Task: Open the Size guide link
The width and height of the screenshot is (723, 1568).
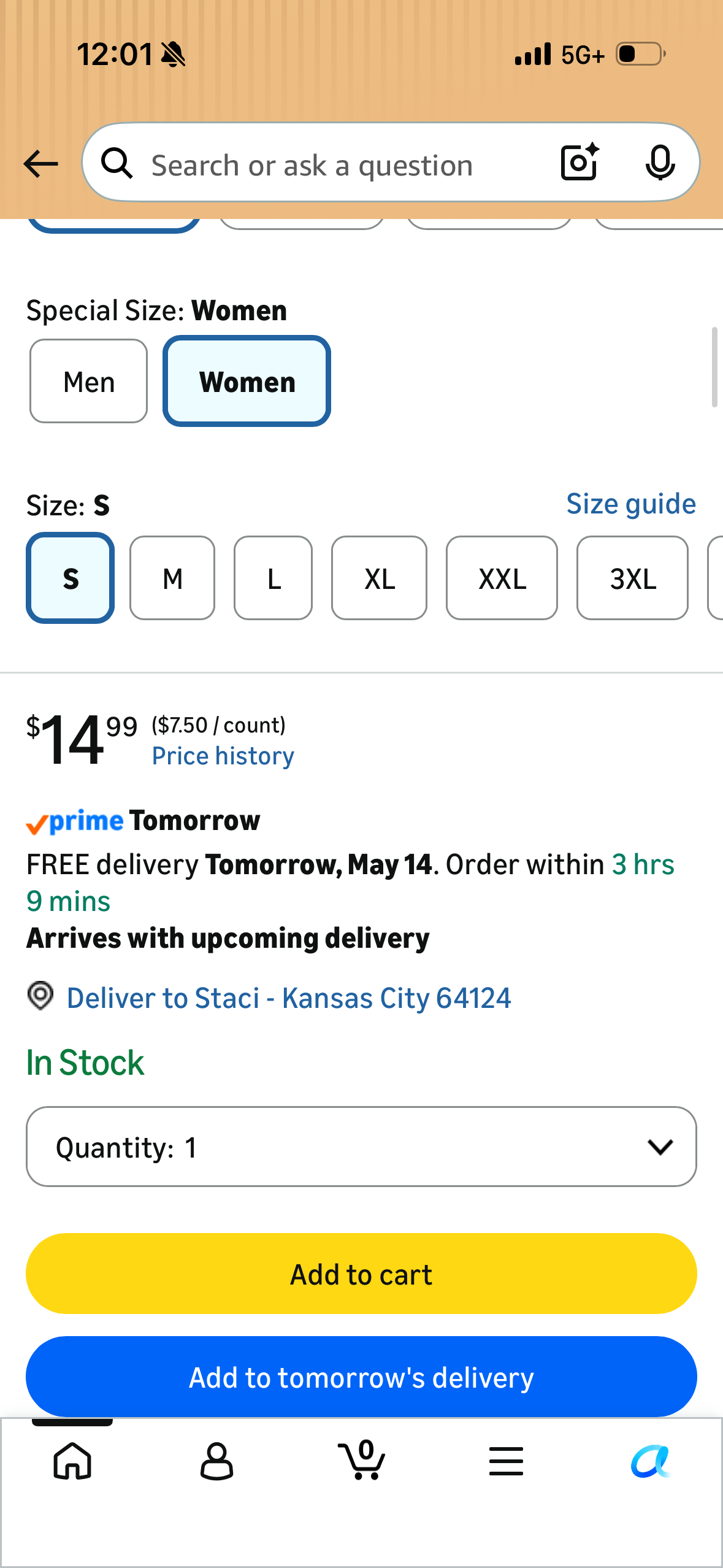Action: click(x=631, y=504)
